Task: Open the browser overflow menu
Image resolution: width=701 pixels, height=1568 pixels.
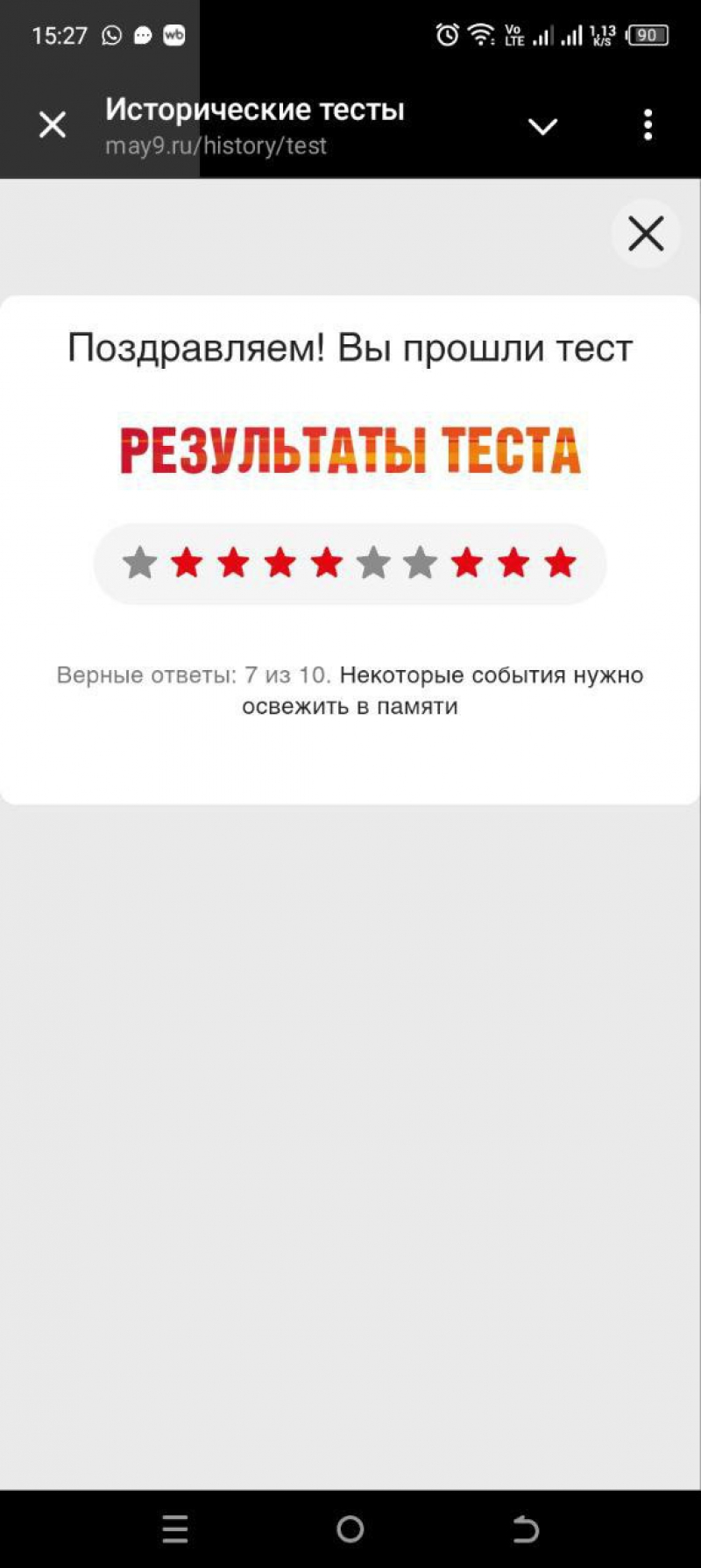Action: [x=648, y=125]
